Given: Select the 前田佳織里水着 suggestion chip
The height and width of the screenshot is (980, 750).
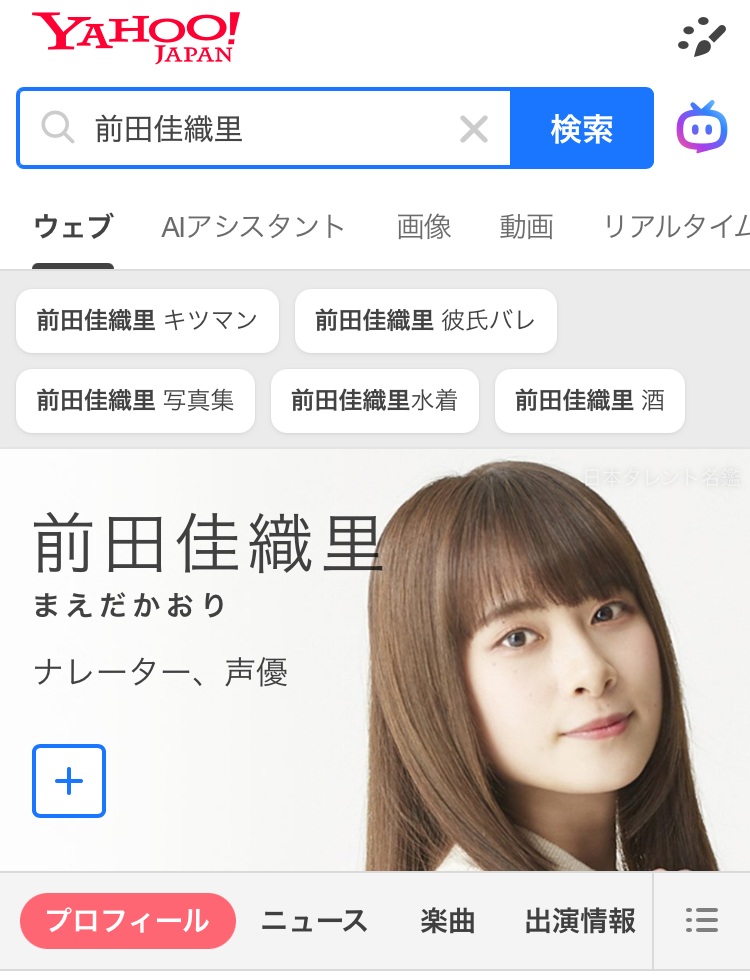Looking at the screenshot, I should click(374, 401).
